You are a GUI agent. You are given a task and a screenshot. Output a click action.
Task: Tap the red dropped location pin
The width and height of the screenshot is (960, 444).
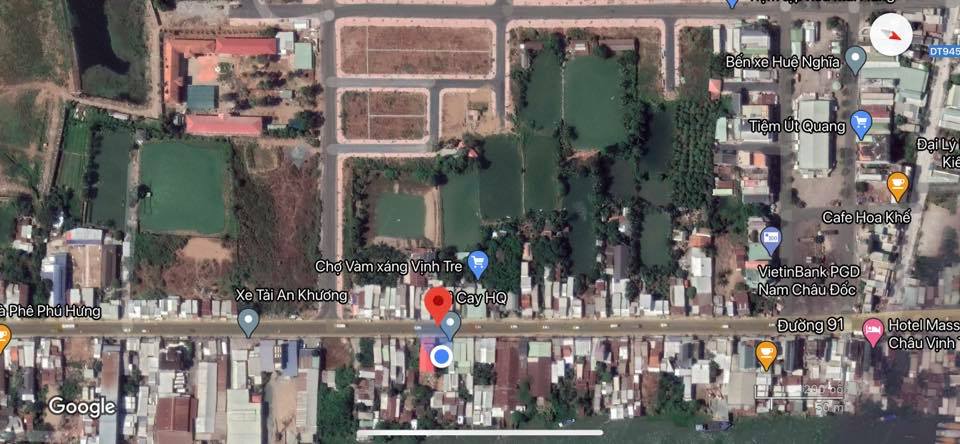(x=437, y=304)
